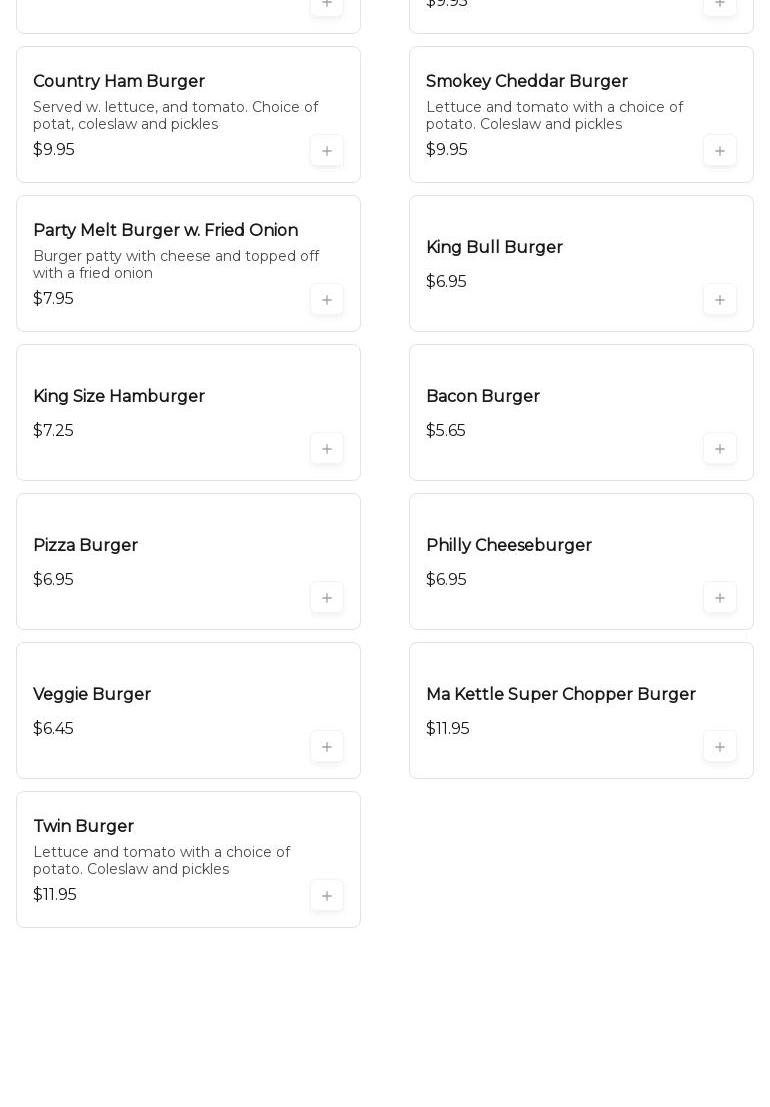
Task: Add Philly Cheeseburger to cart
Action: 720,598
